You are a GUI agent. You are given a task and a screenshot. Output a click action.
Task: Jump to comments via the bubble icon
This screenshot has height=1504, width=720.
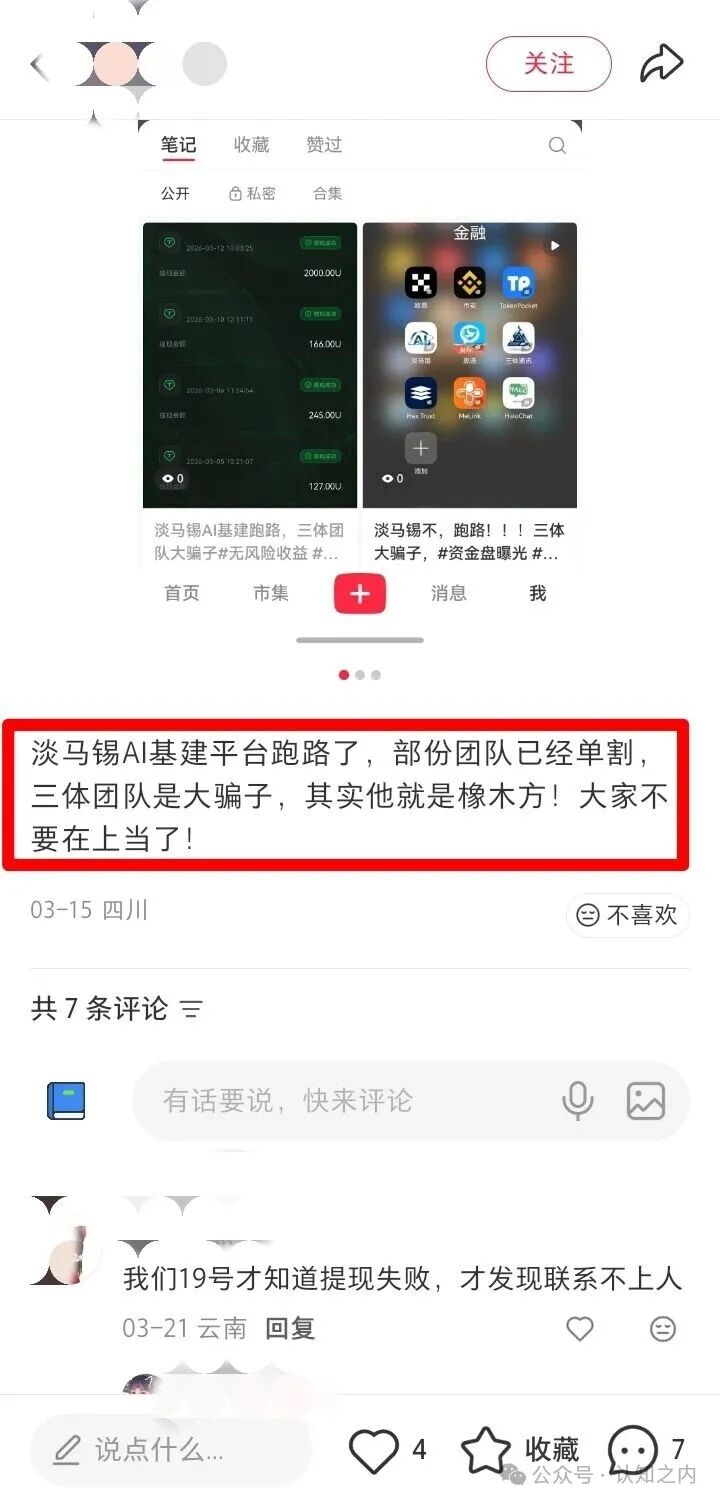(632, 1449)
